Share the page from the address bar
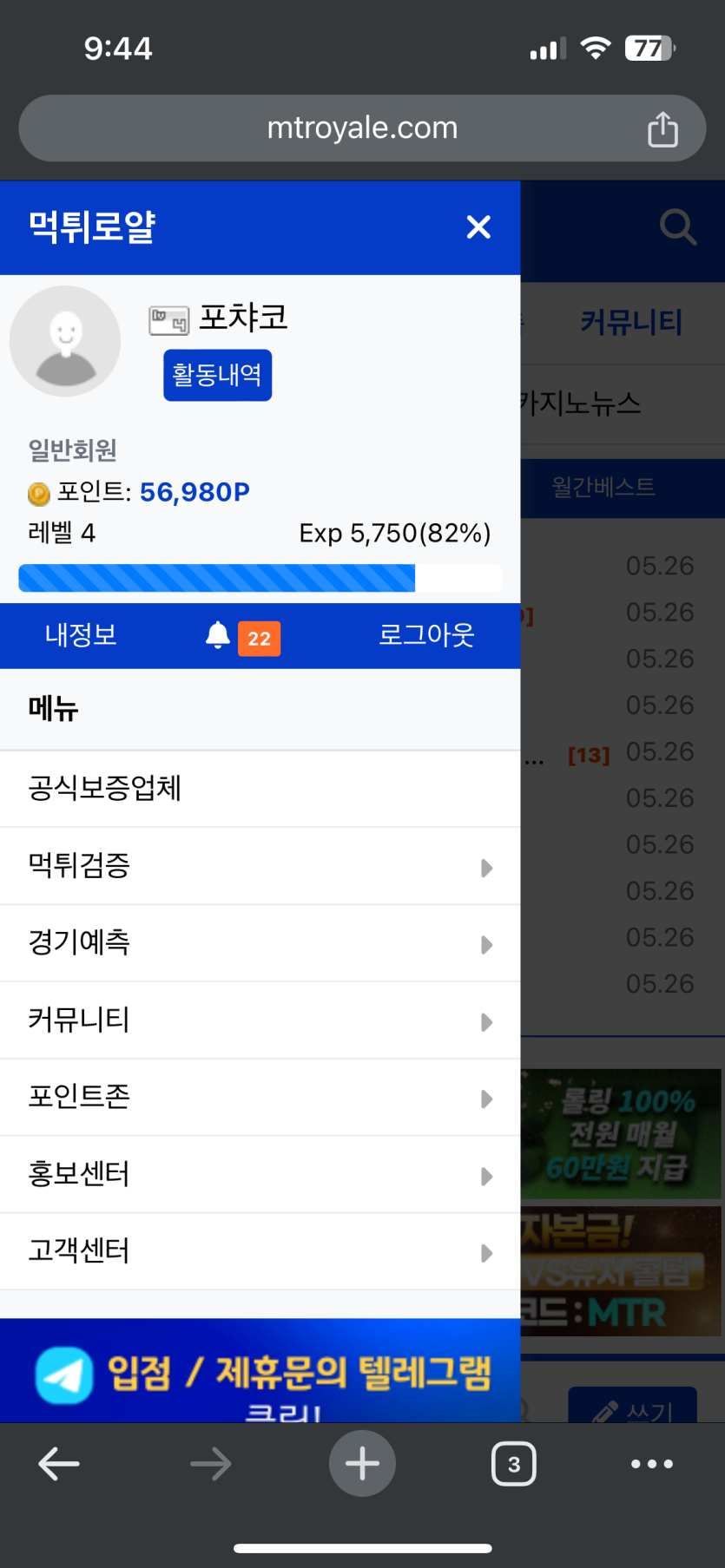The image size is (725, 1568). click(x=662, y=129)
